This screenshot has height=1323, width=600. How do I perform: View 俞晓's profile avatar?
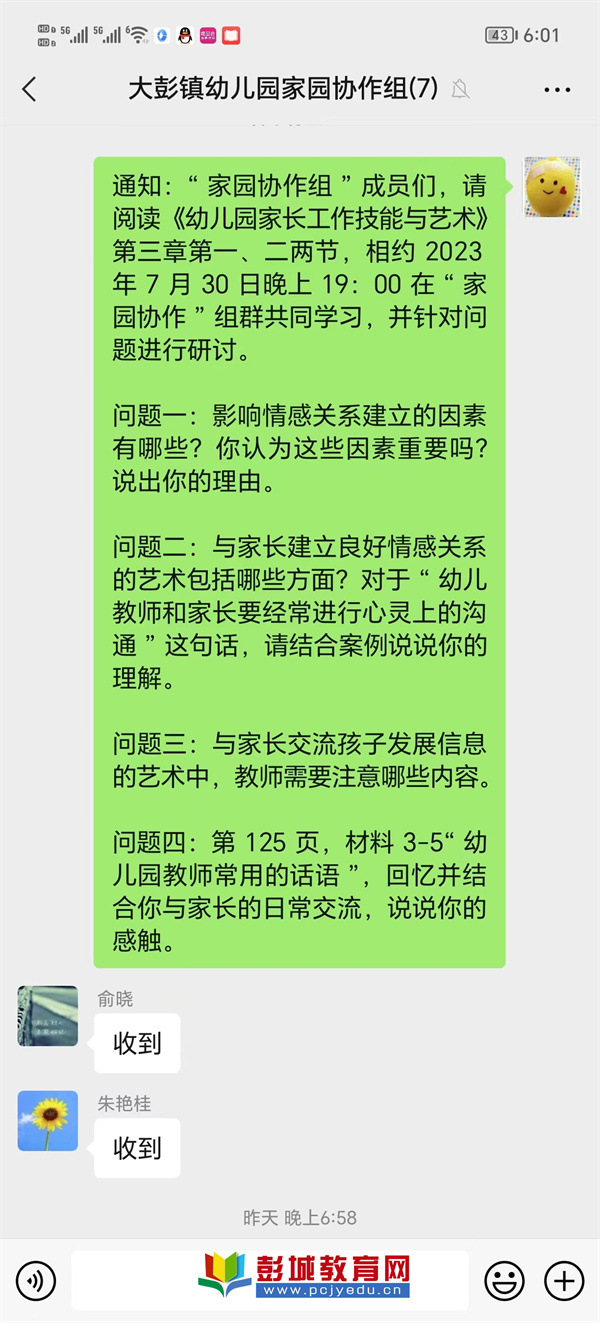pos(48,1016)
